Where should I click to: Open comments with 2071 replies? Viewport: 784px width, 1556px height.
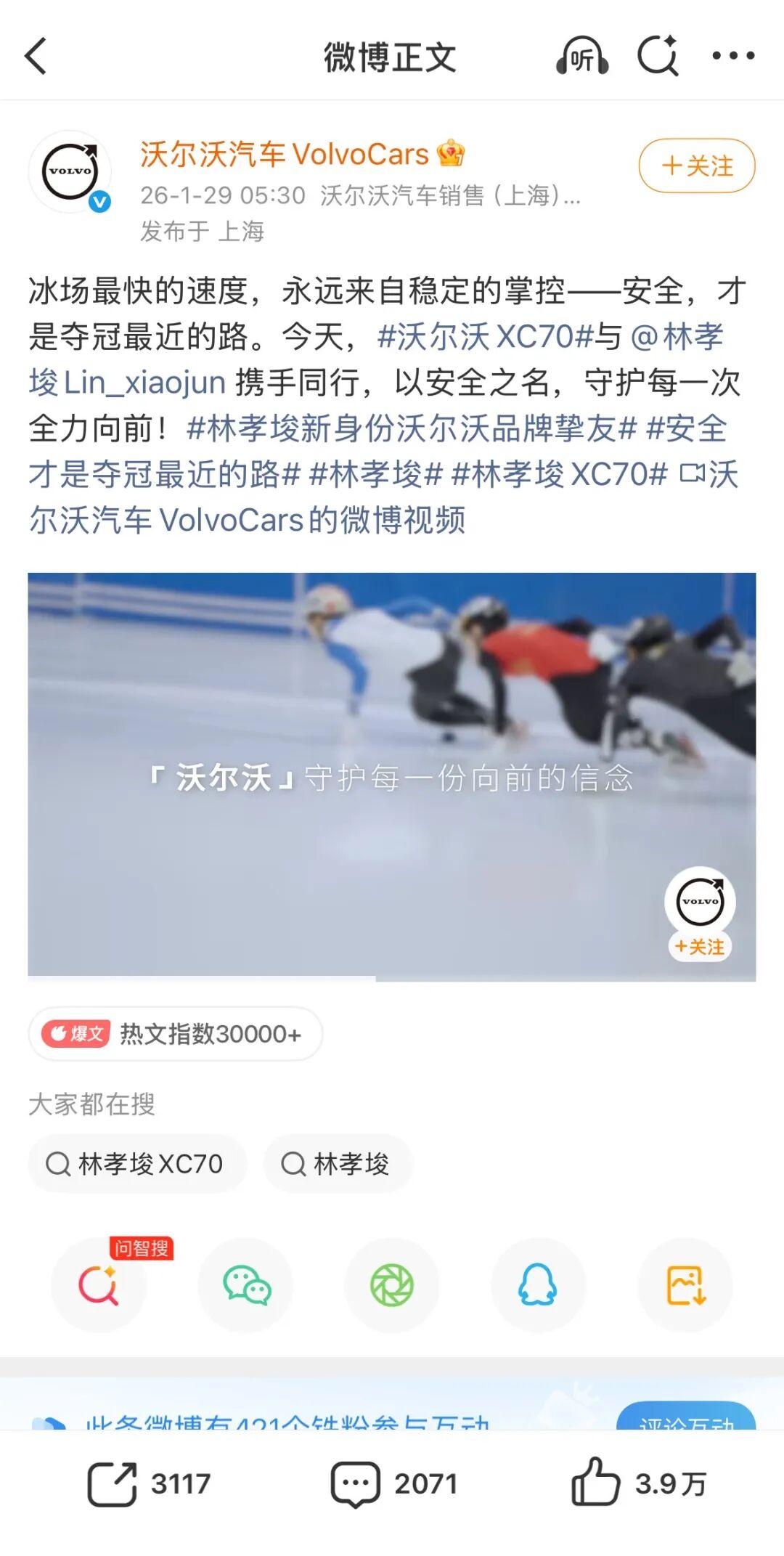[x=393, y=1484]
